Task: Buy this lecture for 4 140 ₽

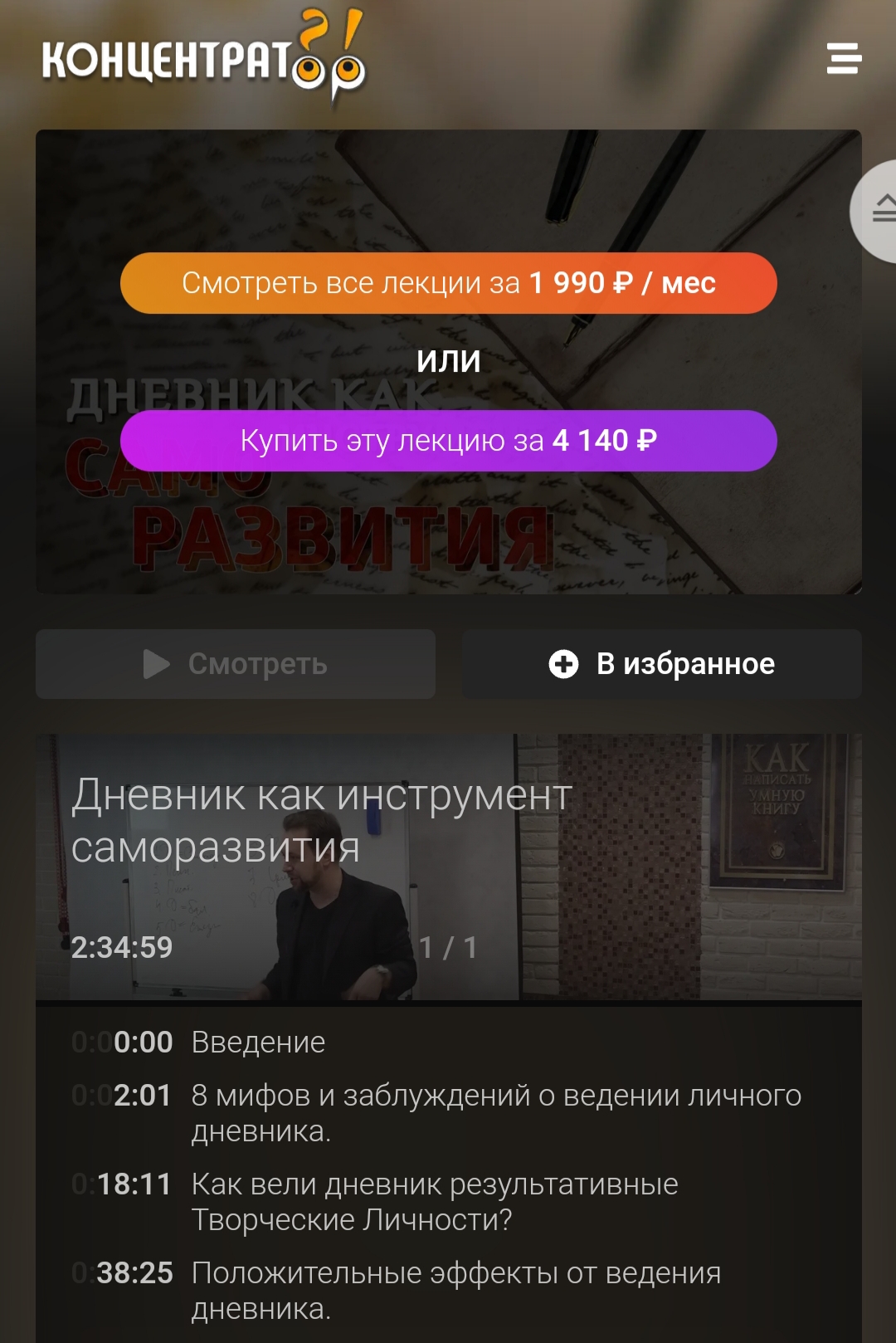Action: click(448, 441)
